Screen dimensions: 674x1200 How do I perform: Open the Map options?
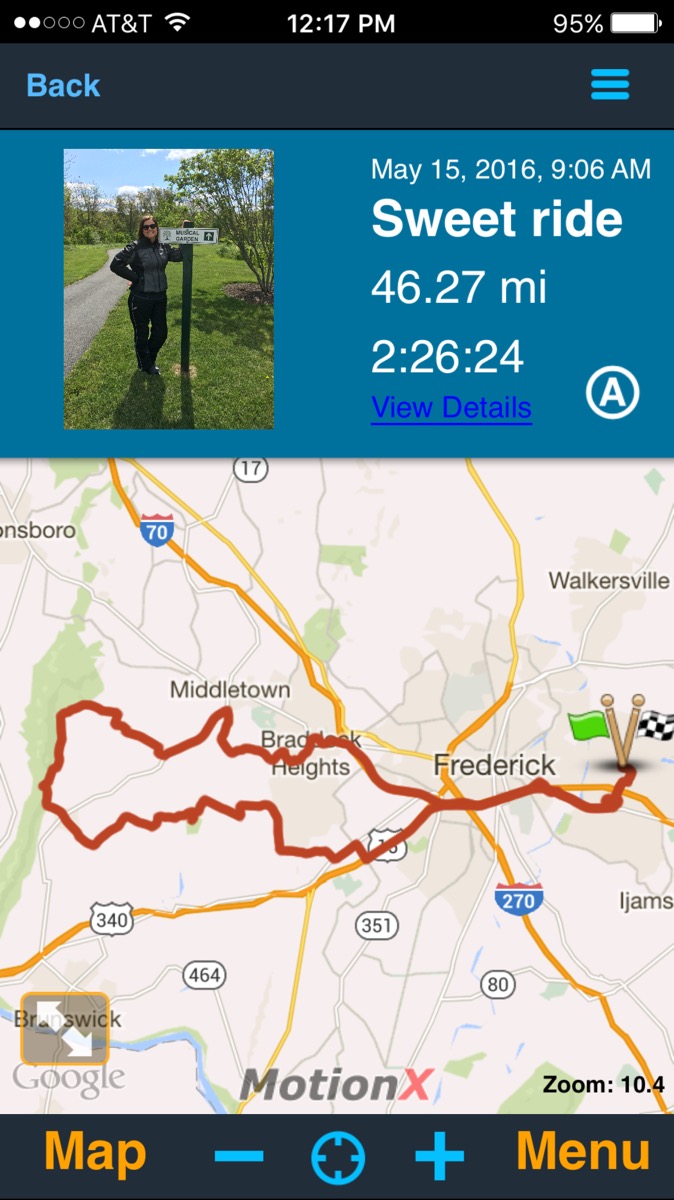click(x=95, y=1153)
